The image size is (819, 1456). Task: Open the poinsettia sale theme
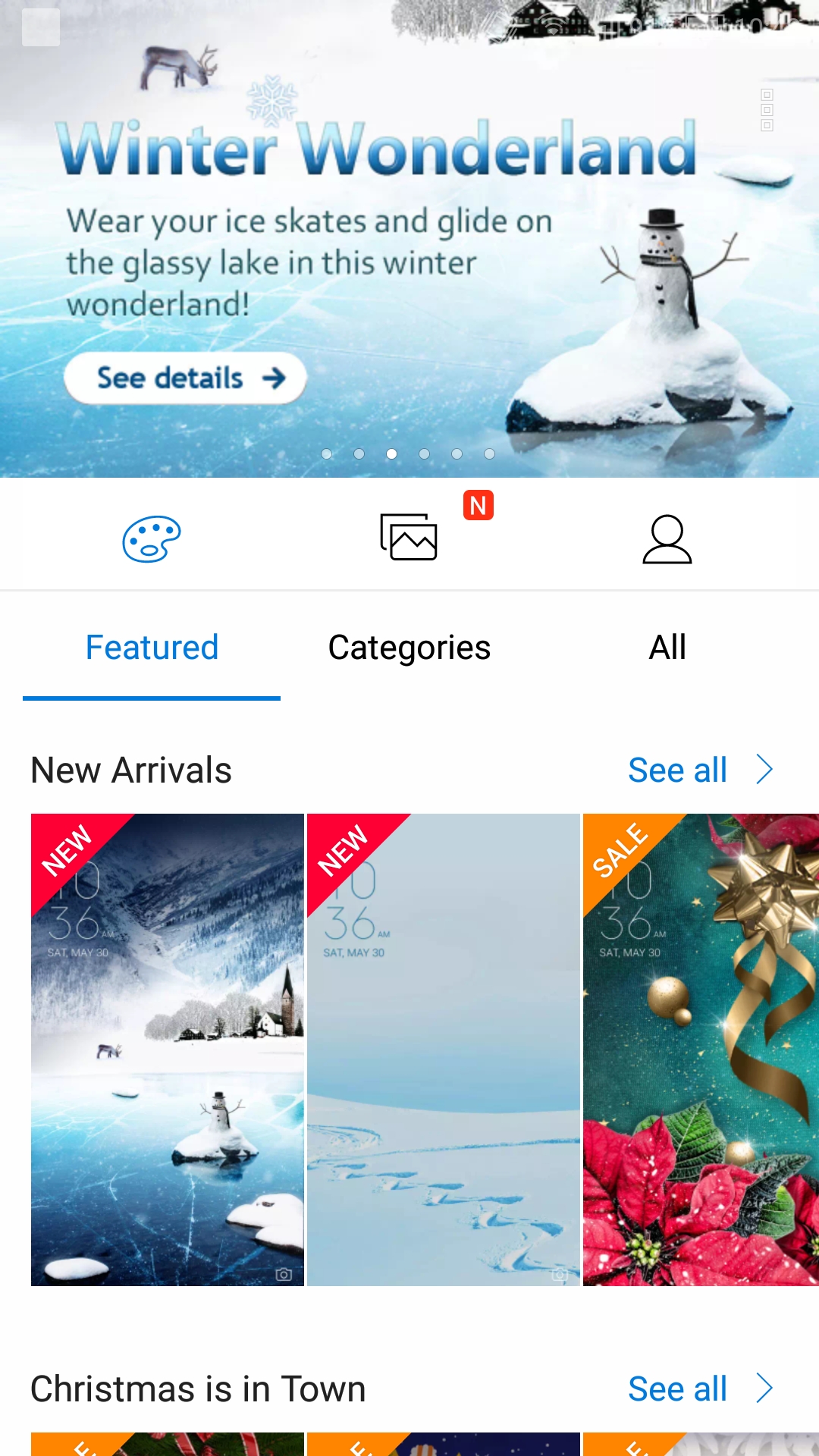[x=701, y=1050]
